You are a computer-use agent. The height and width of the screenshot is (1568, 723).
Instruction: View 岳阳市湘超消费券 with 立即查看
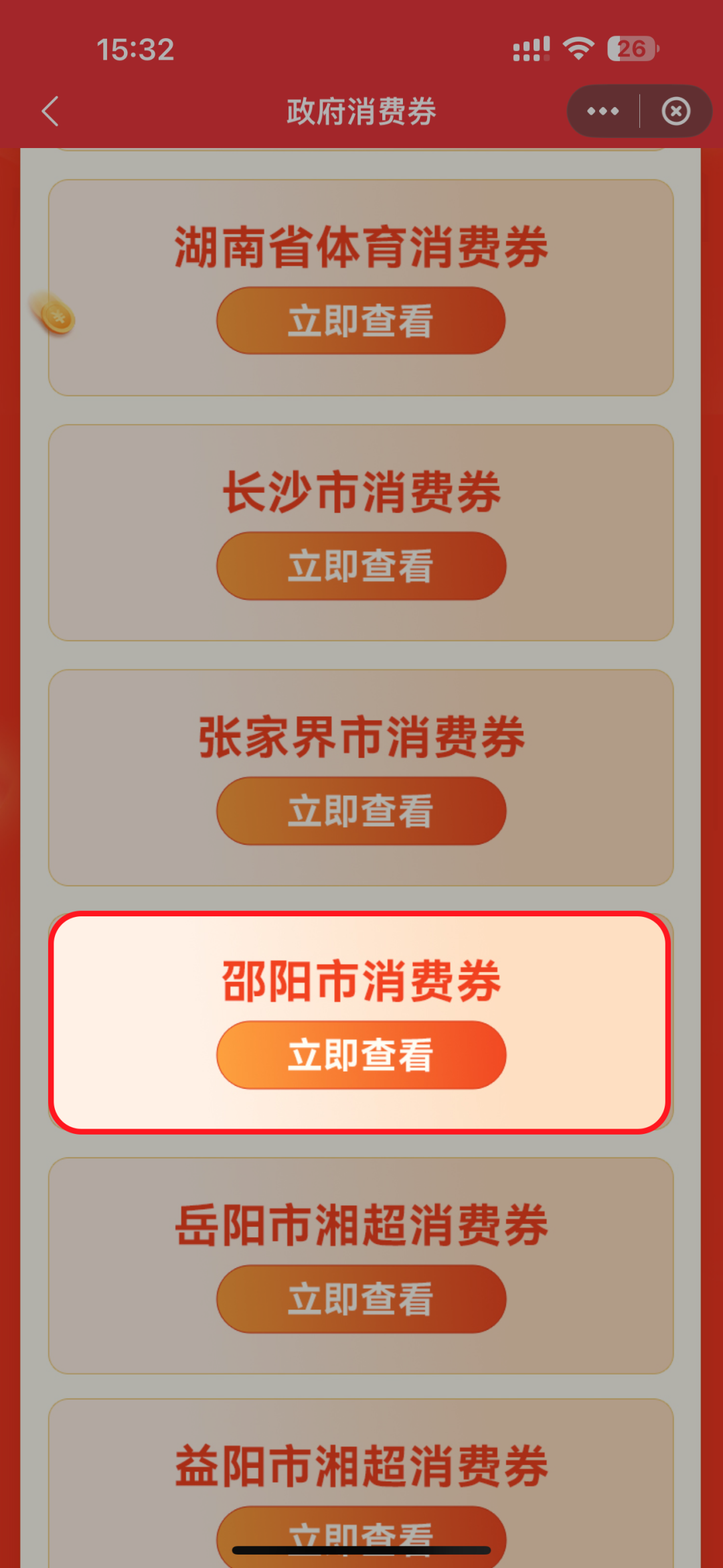(361, 1299)
